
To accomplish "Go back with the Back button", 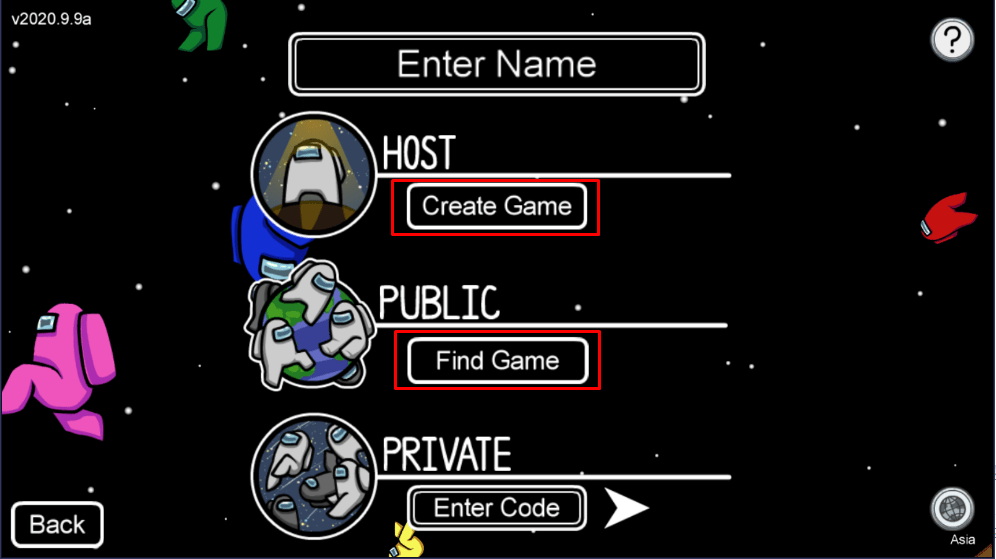I will [57, 524].
